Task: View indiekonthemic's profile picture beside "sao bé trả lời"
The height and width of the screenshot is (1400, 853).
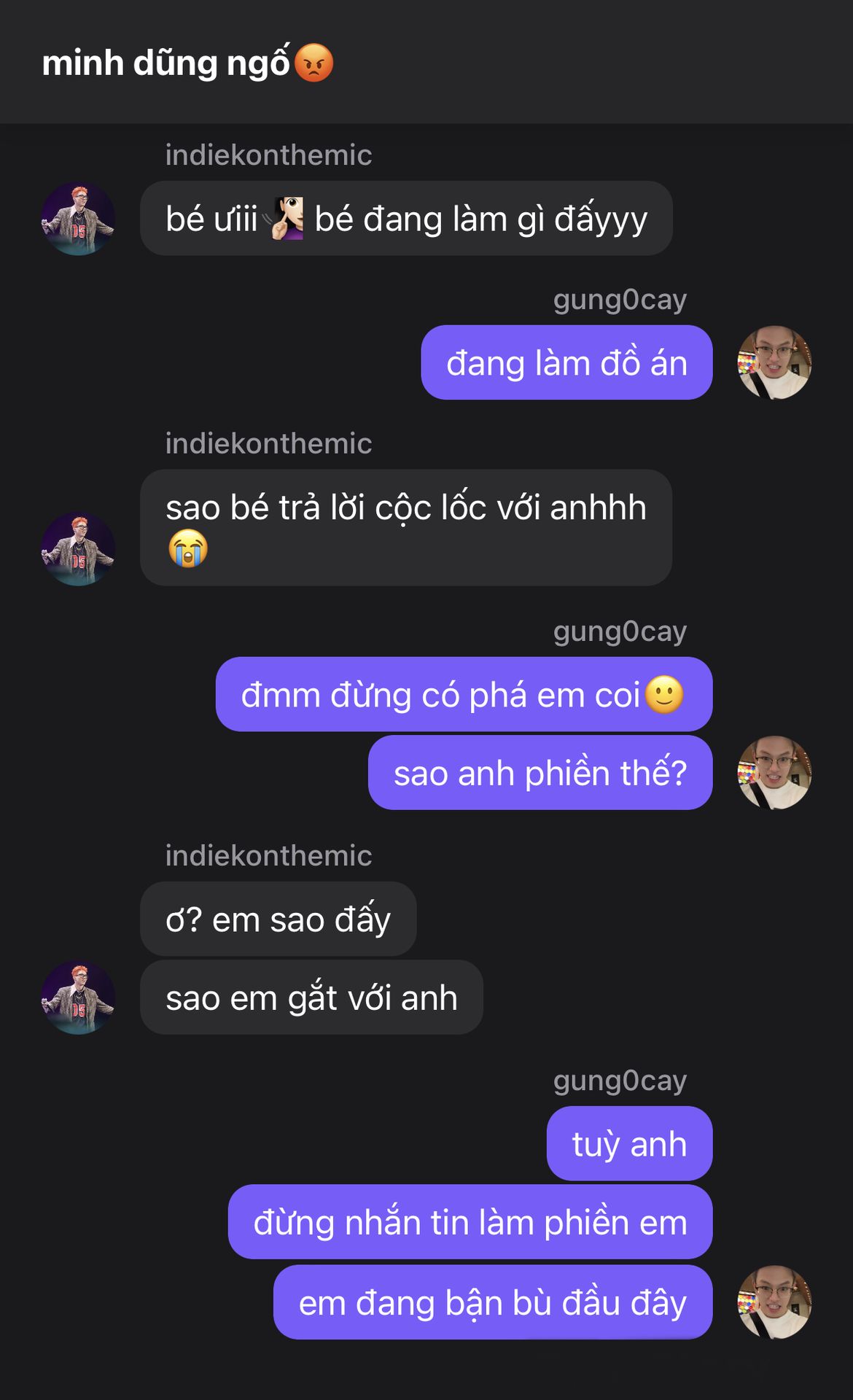Action: [x=78, y=549]
